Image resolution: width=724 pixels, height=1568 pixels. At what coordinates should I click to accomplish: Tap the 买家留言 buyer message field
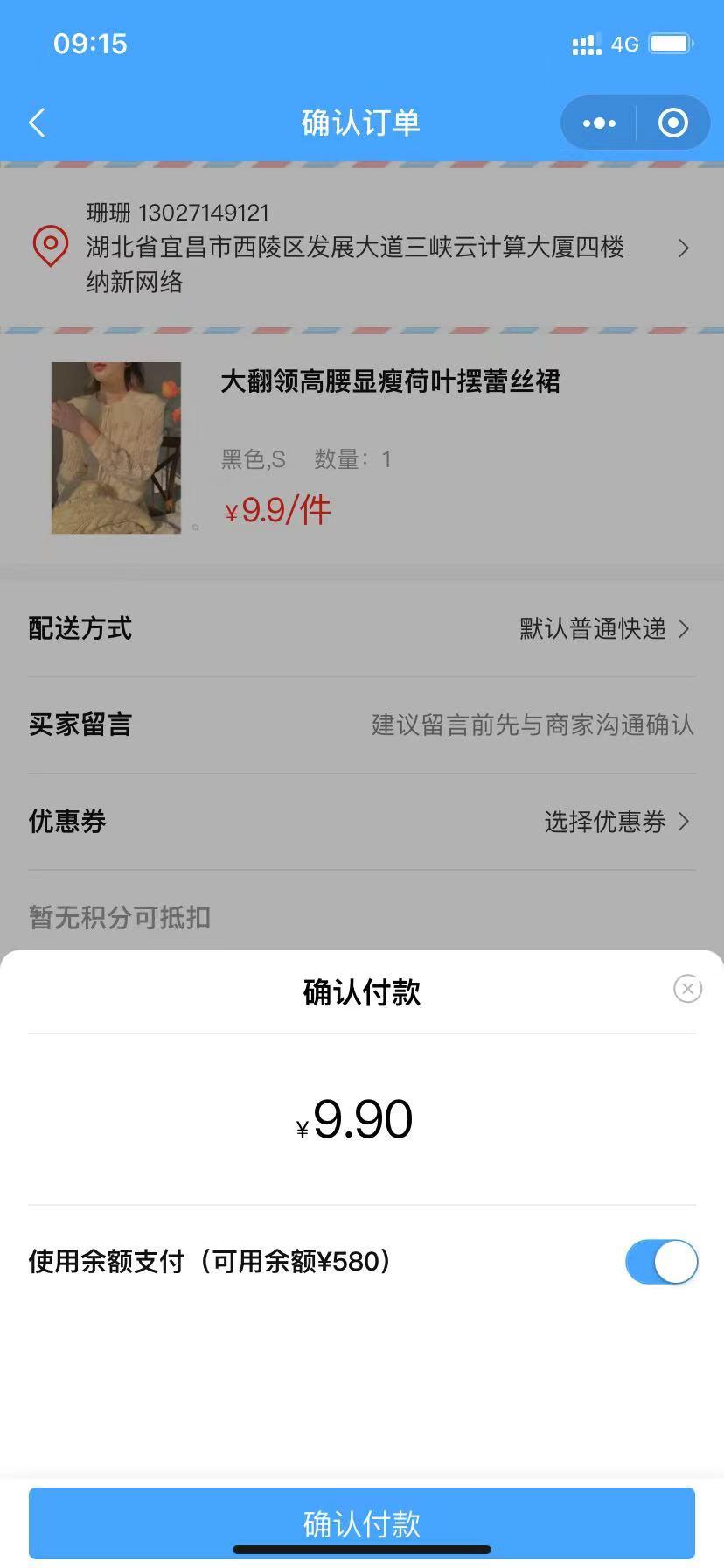tap(530, 724)
